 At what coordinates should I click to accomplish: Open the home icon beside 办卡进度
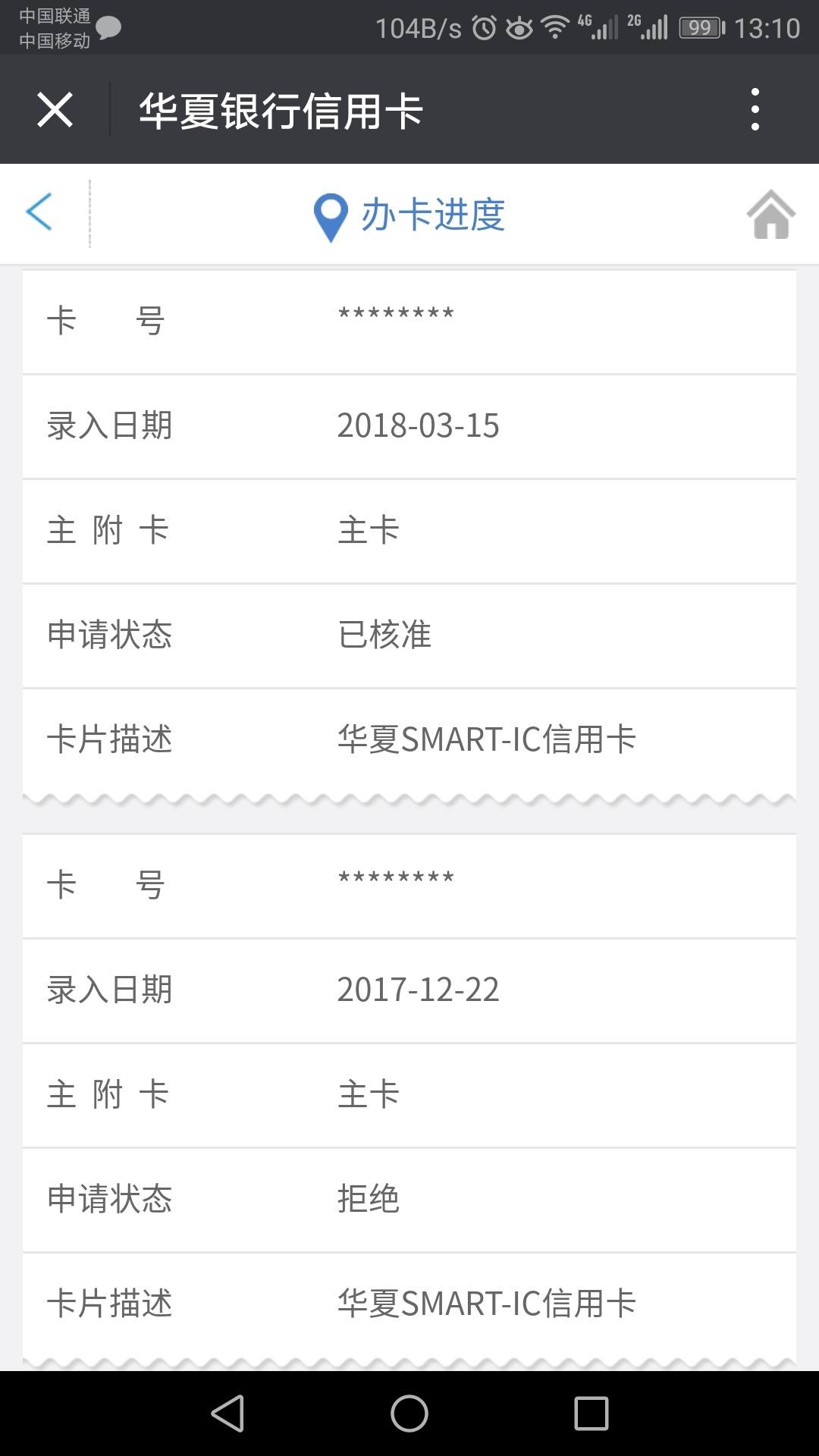770,214
